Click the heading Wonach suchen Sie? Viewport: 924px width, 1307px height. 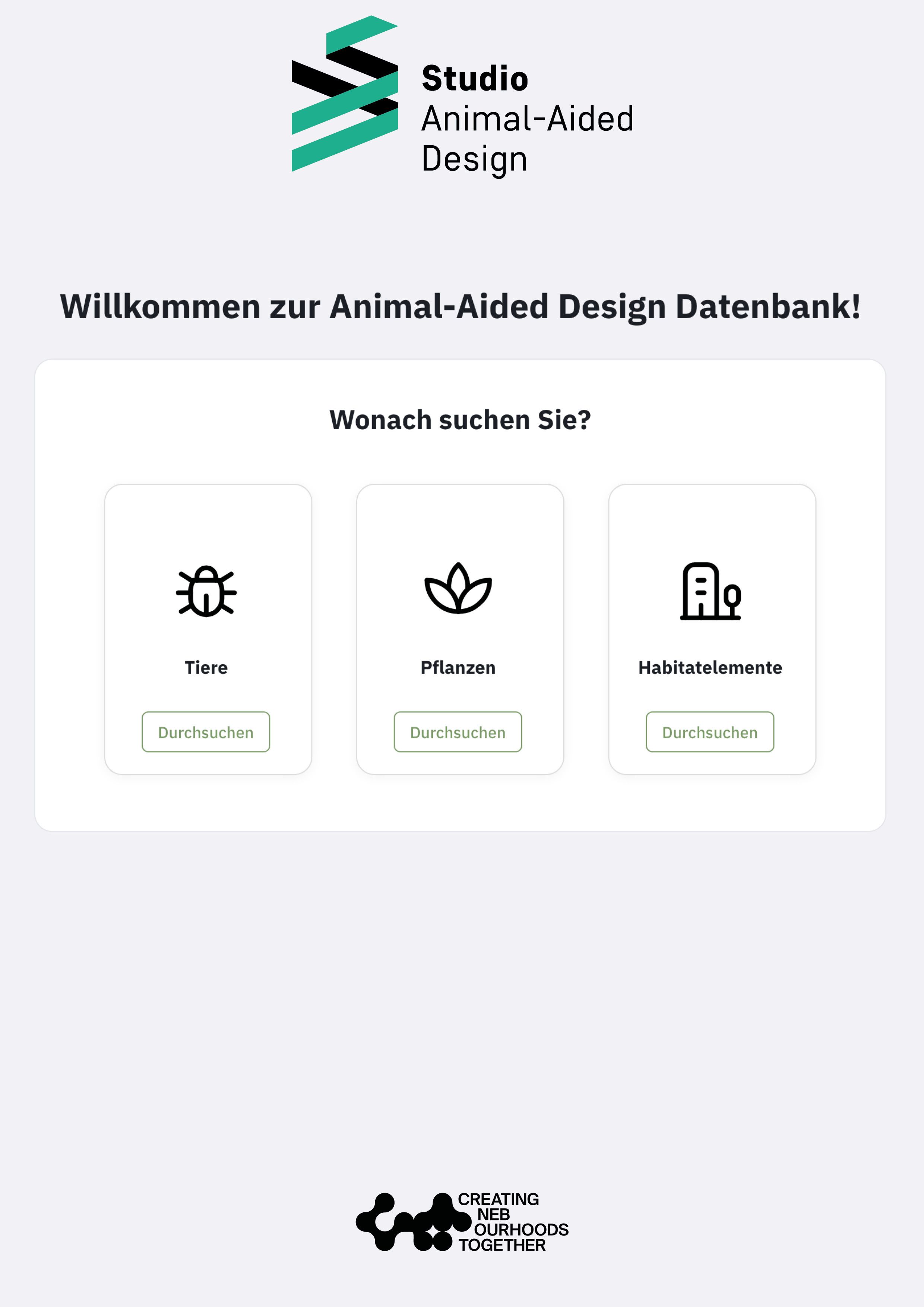pos(461,420)
